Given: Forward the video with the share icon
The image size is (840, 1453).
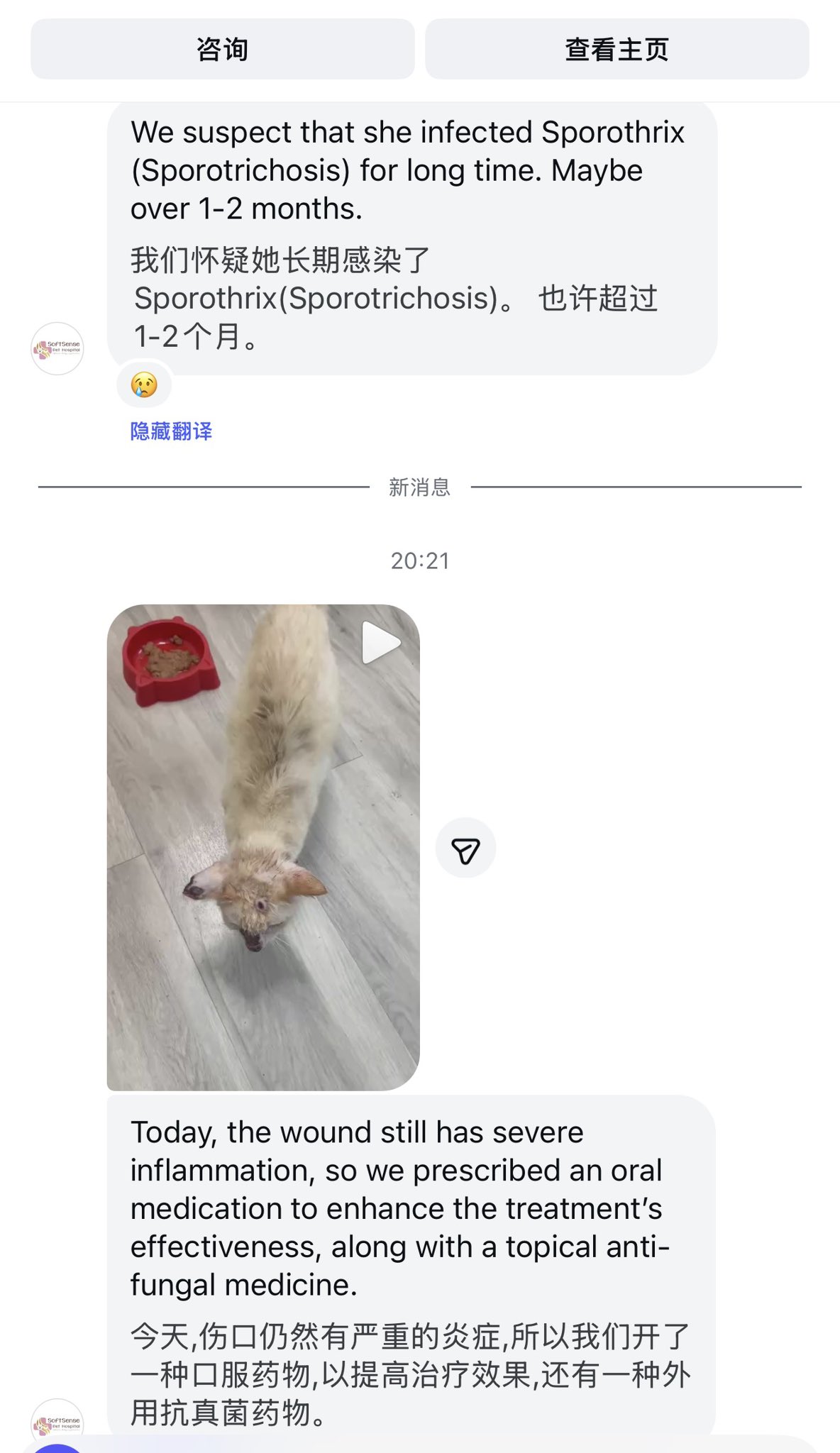Looking at the screenshot, I should coord(465,849).
